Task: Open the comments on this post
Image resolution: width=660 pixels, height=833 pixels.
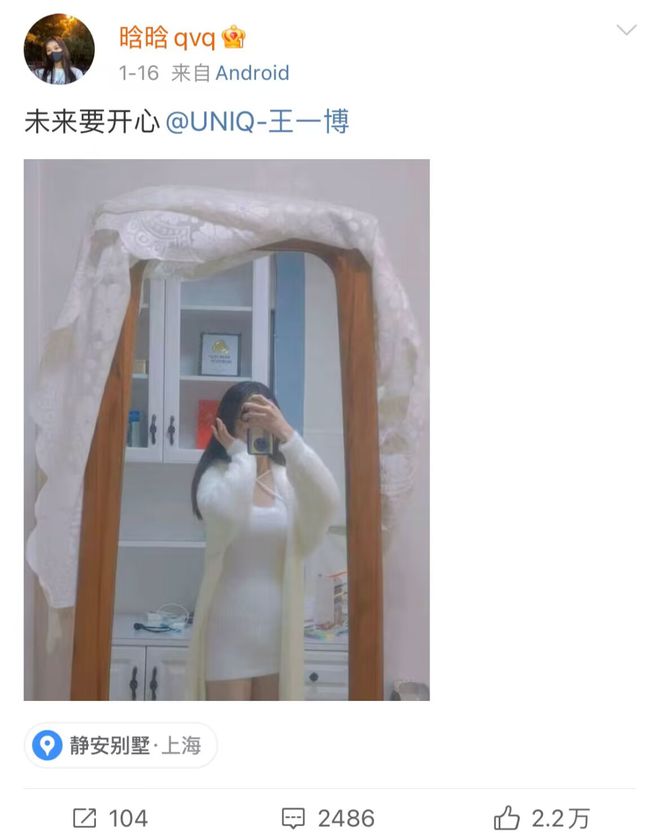Action: click(x=328, y=817)
